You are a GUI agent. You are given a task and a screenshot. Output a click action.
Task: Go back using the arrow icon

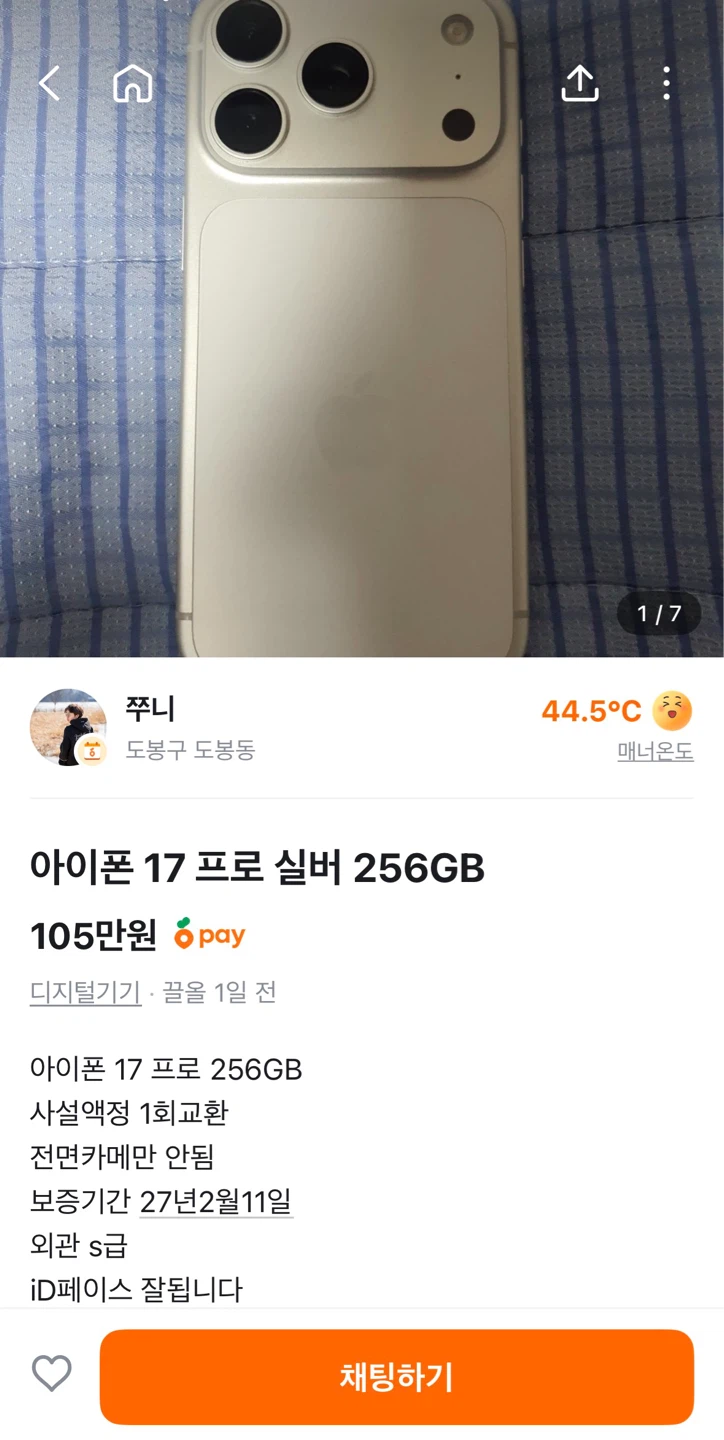click(x=49, y=83)
